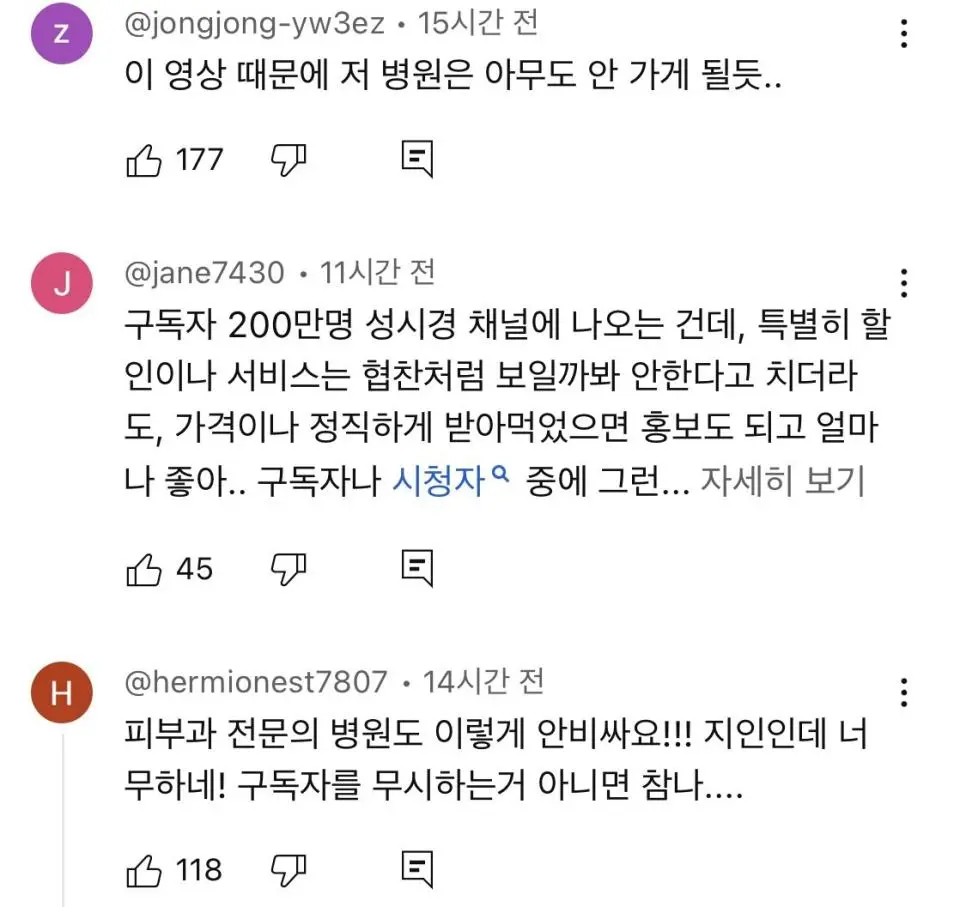Image resolution: width=966 pixels, height=907 pixels.
Task: Reply to the comment by @jongjong-yw3ez
Action: tap(417, 159)
